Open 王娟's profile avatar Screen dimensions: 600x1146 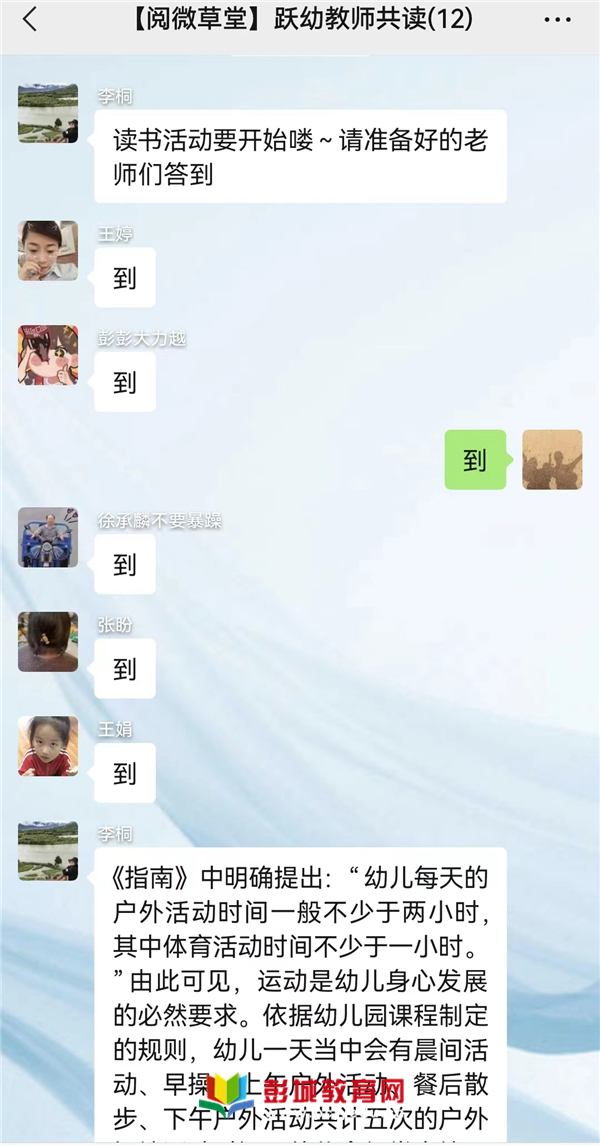(48, 746)
